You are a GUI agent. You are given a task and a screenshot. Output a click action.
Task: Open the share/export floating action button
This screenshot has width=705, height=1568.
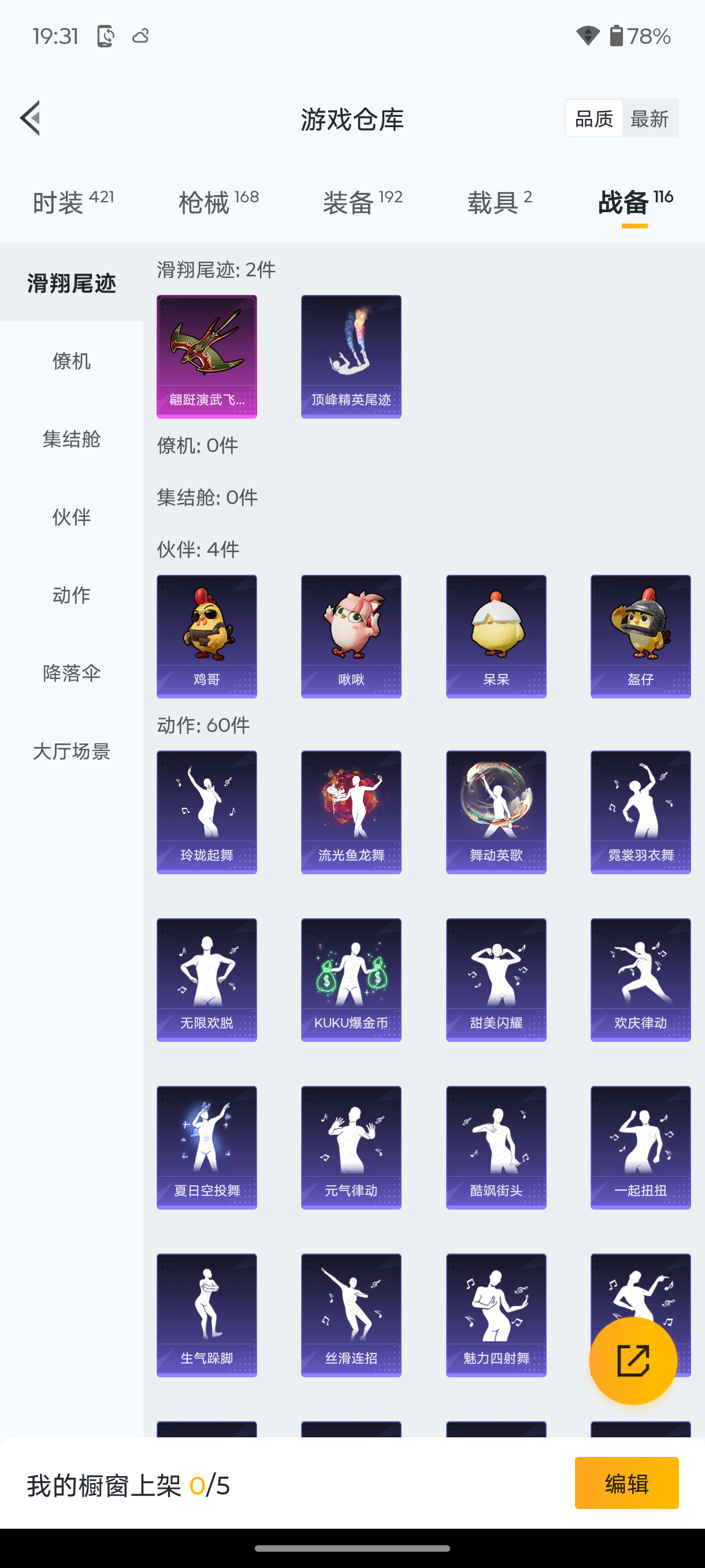point(633,1359)
